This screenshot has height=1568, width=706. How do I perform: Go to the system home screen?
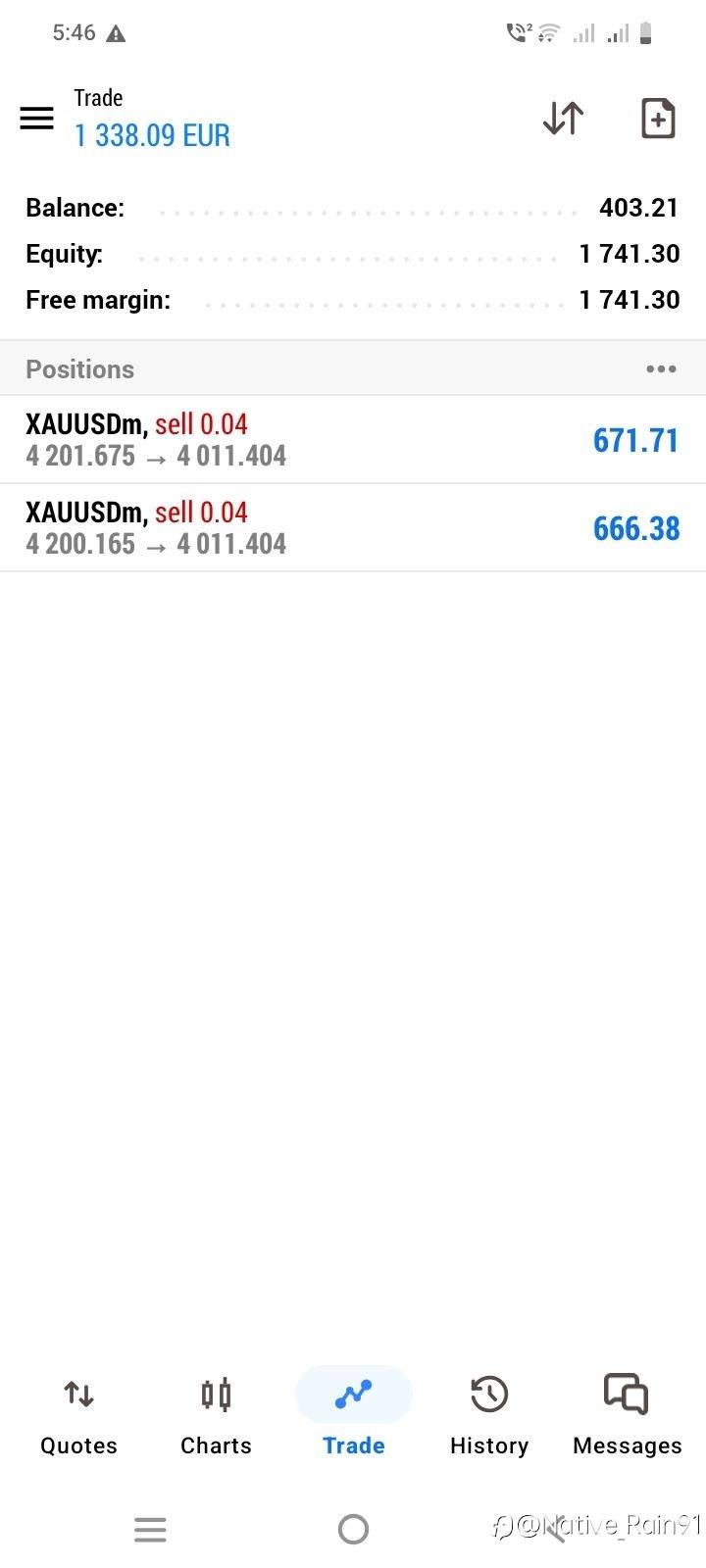[353, 1529]
